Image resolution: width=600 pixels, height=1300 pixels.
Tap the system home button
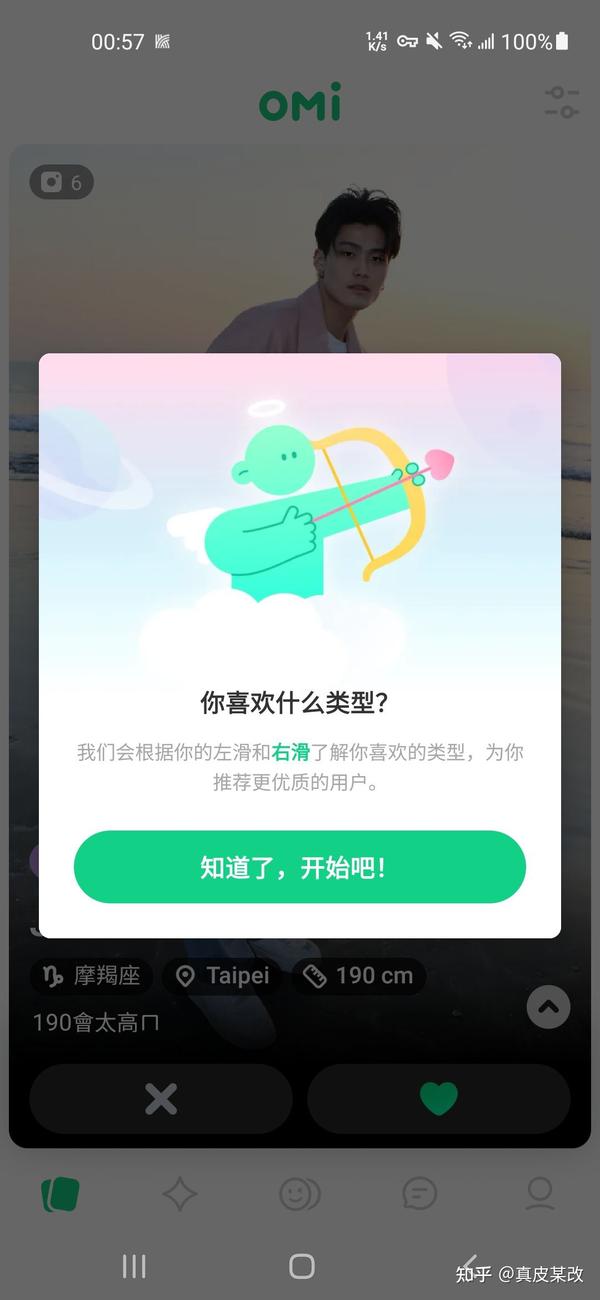coord(301,1266)
